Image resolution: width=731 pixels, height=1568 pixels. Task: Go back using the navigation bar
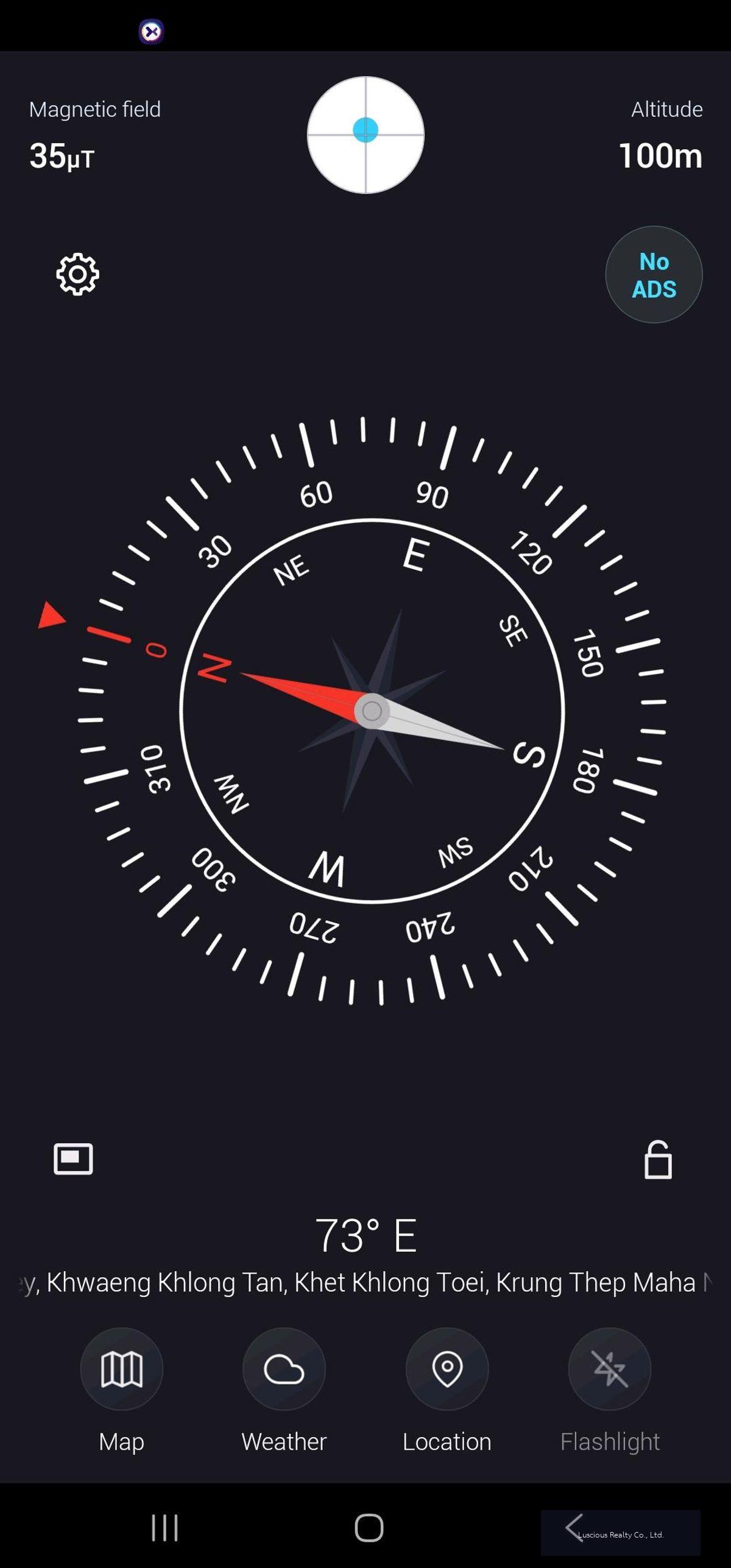(x=574, y=1528)
